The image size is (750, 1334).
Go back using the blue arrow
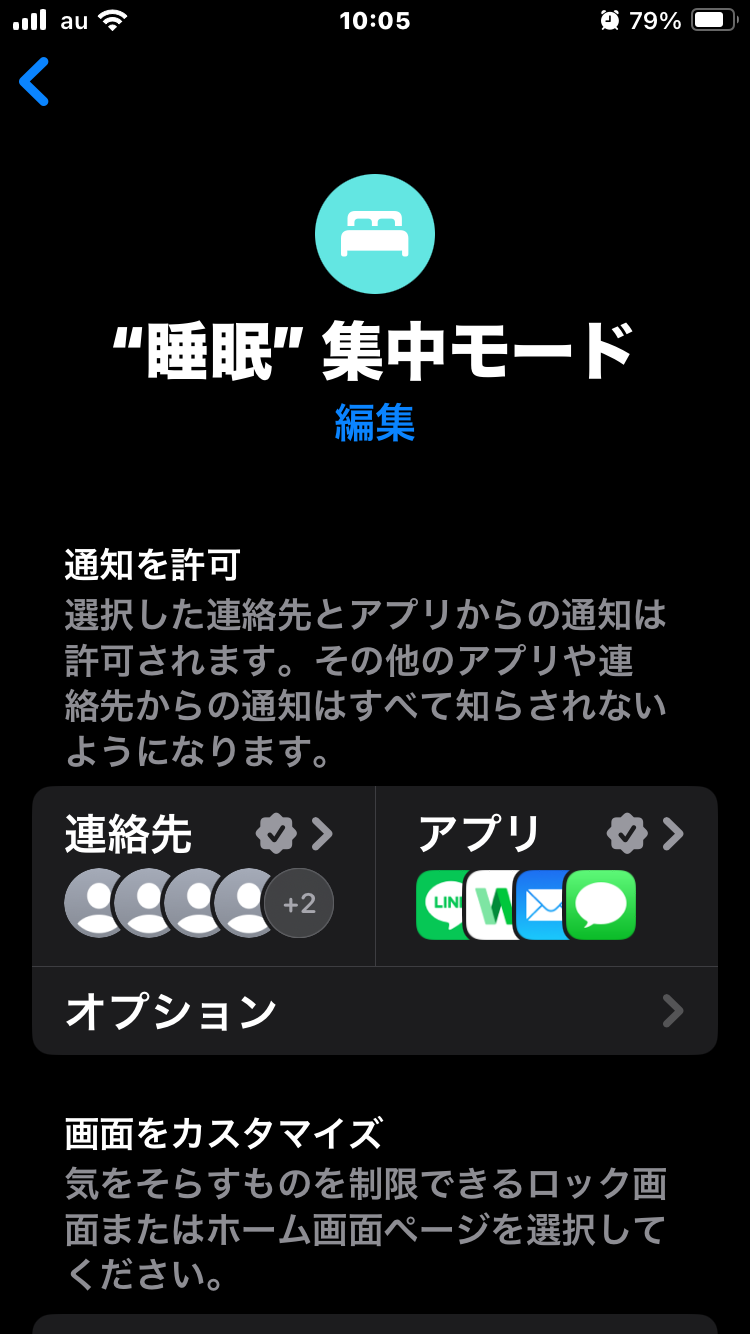coord(34,82)
